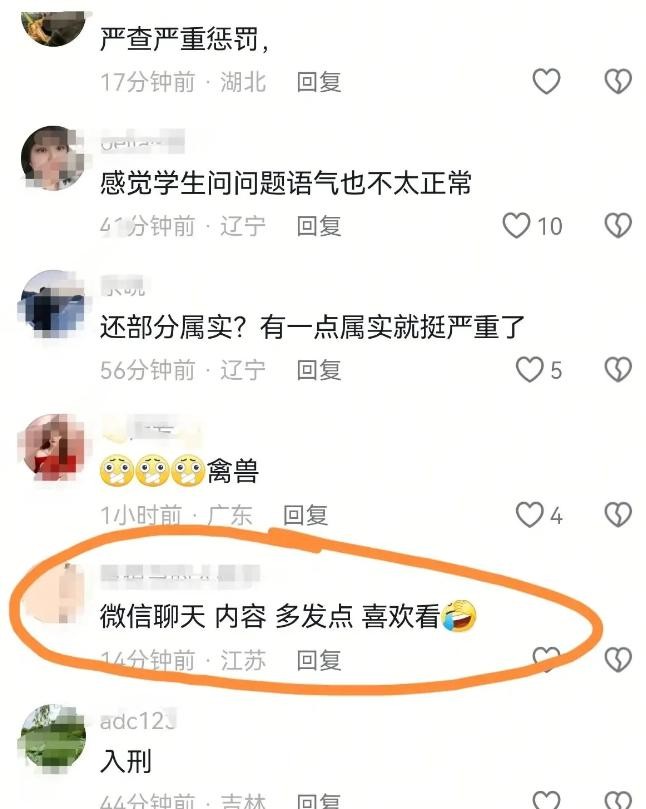Reply to the 禽兽 comment
Image resolution: width=646 pixels, height=809 pixels.
coord(305,515)
